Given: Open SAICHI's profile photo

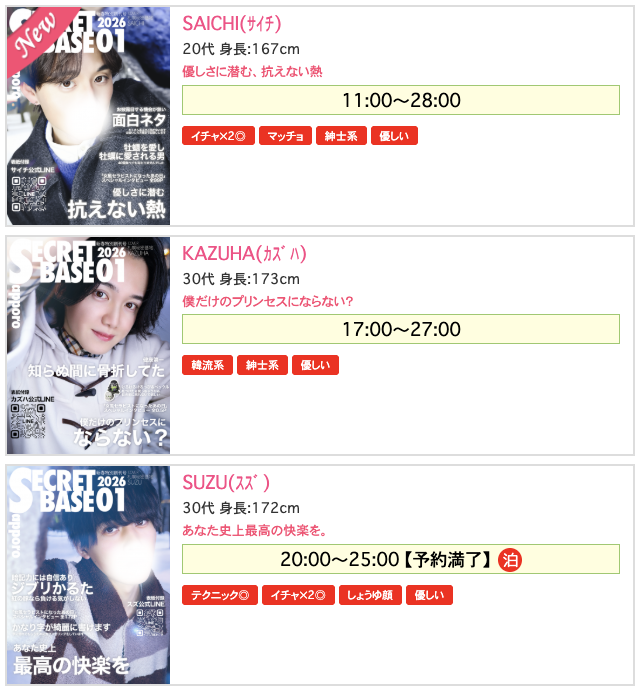Looking at the screenshot, I should point(88,116).
